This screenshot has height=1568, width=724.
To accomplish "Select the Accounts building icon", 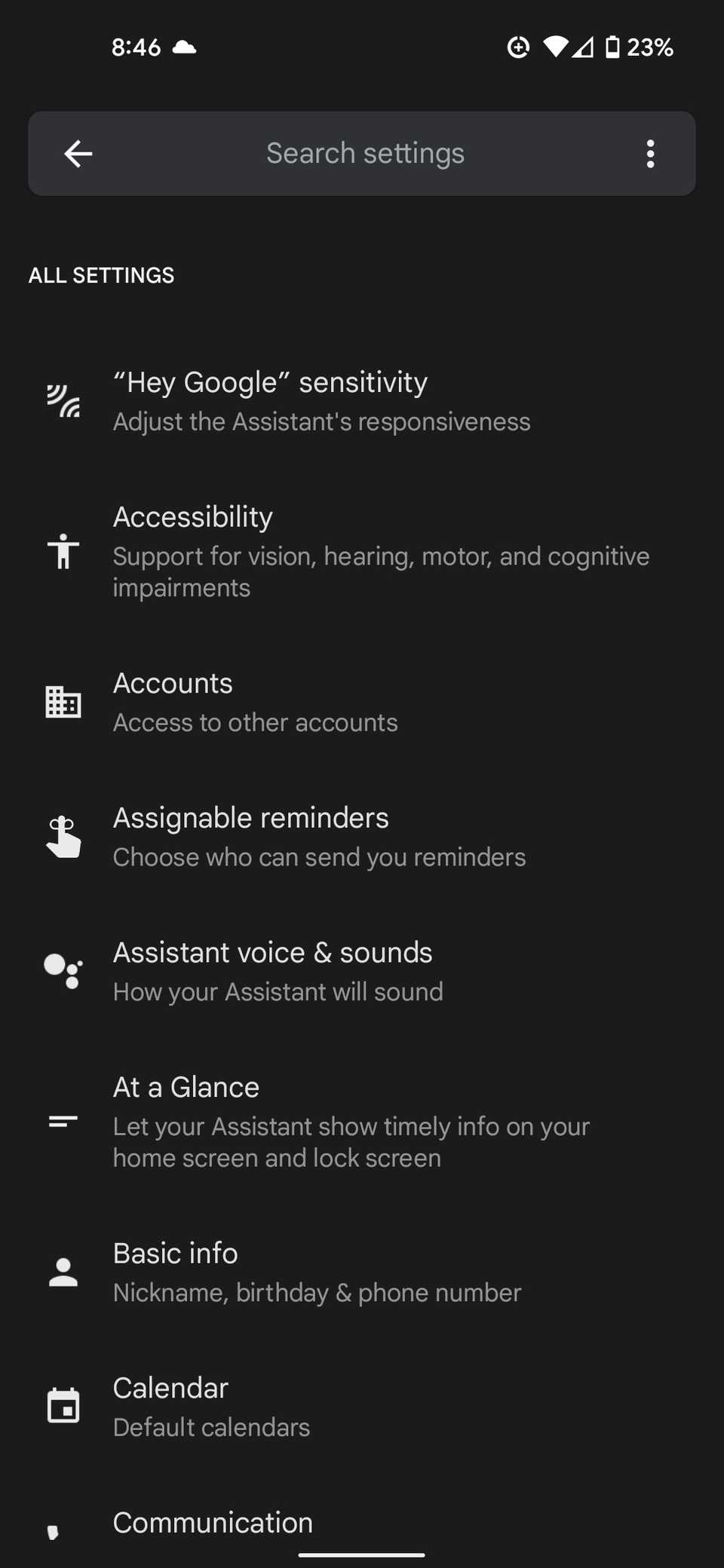I will pyautogui.click(x=63, y=701).
